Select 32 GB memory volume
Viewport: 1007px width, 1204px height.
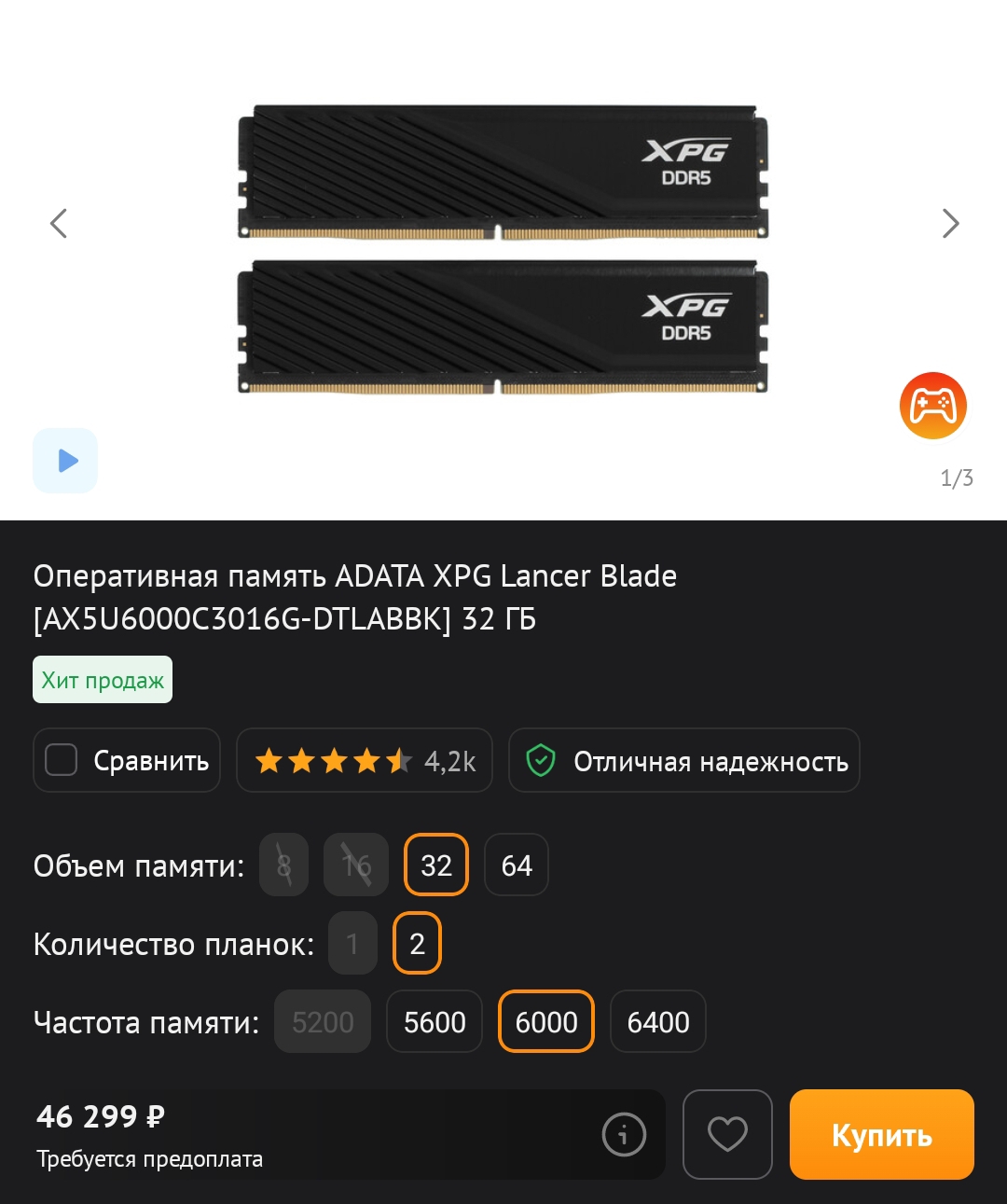click(436, 865)
